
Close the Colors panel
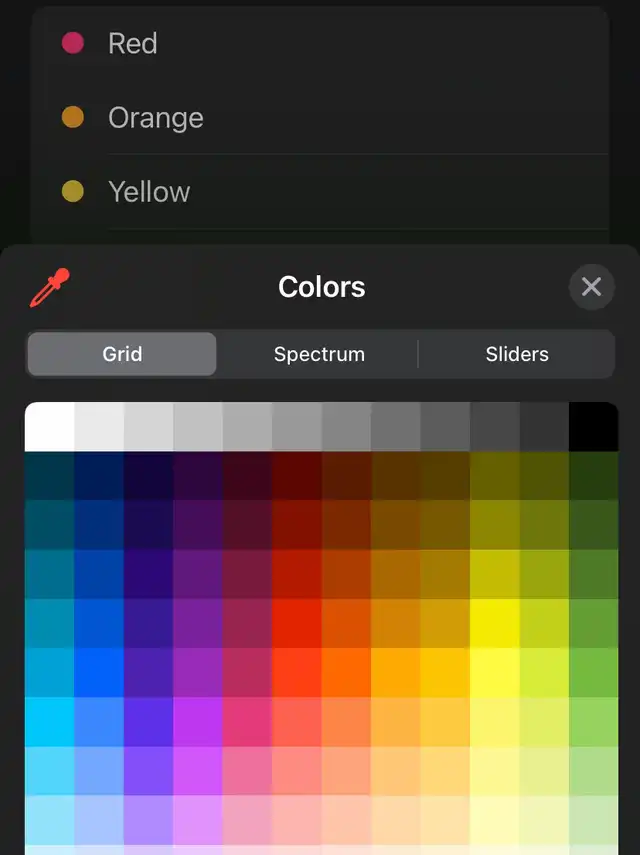click(591, 287)
